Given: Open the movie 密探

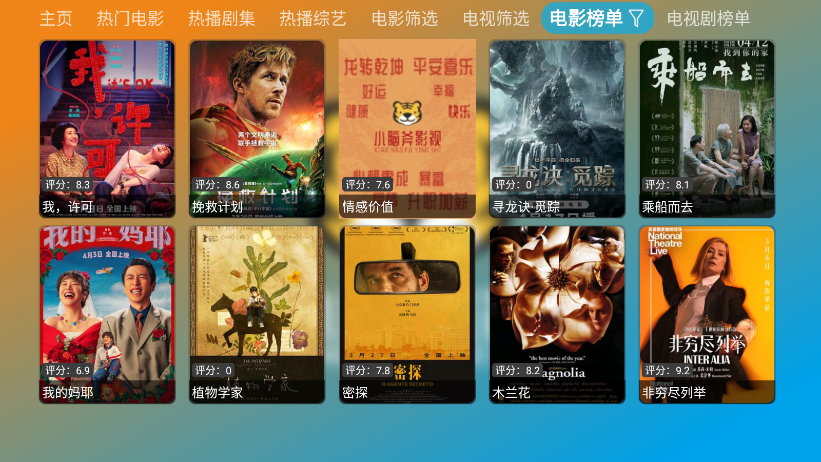Looking at the screenshot, I should (407, 314).
